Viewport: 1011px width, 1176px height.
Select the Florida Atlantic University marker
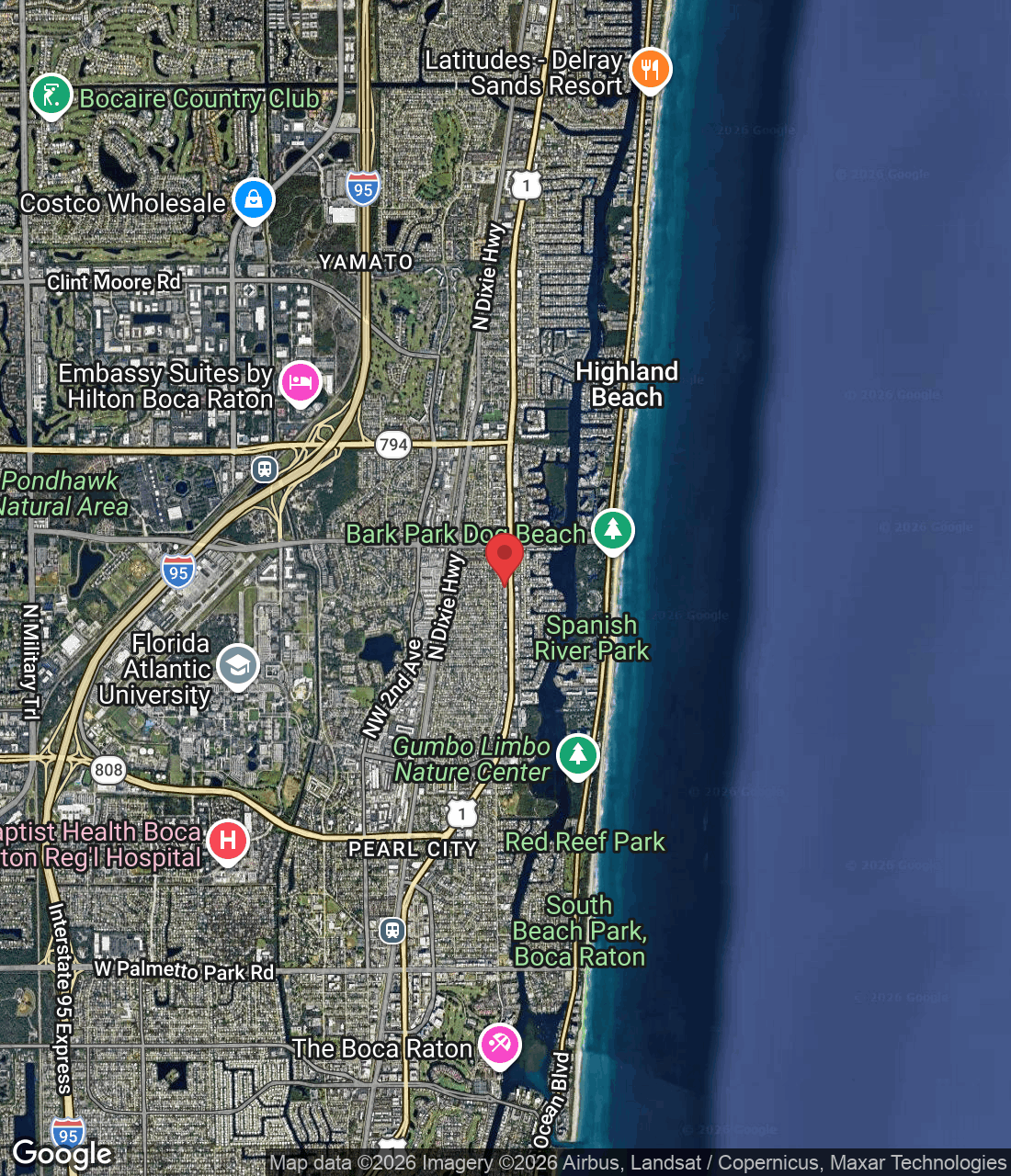(x=237, y=664)
